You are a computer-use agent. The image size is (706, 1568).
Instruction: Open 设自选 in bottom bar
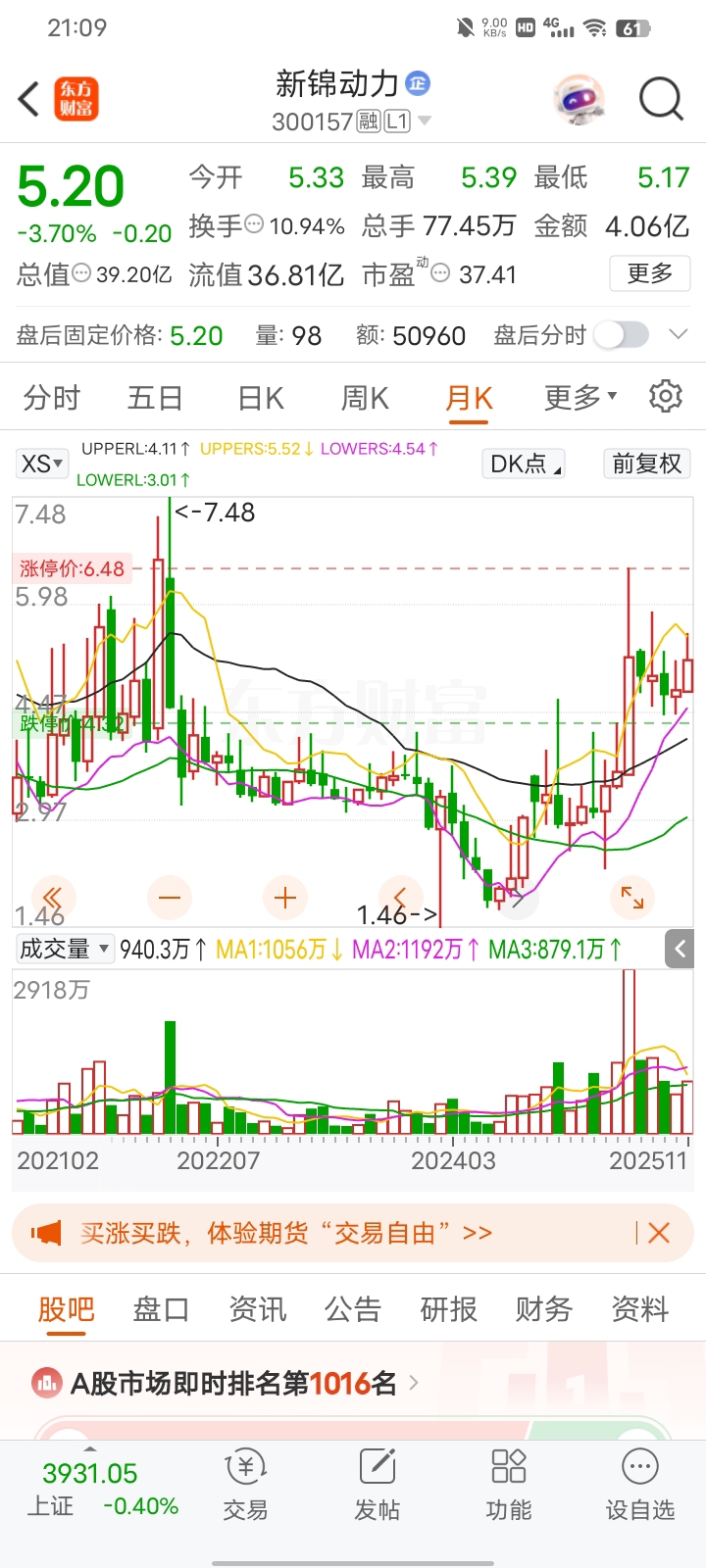[x=639, y=1485]
